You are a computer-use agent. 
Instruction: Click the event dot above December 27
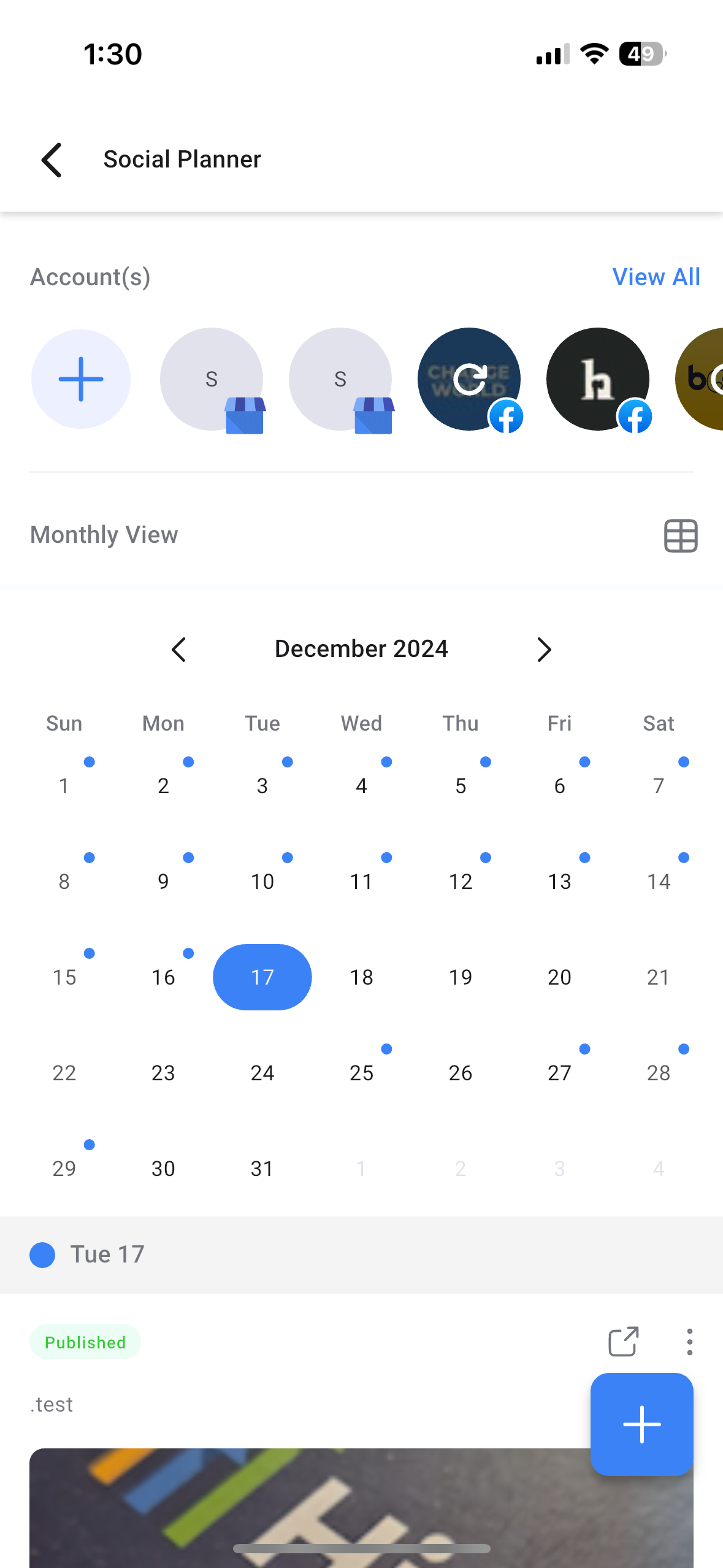pos(584,1049)
